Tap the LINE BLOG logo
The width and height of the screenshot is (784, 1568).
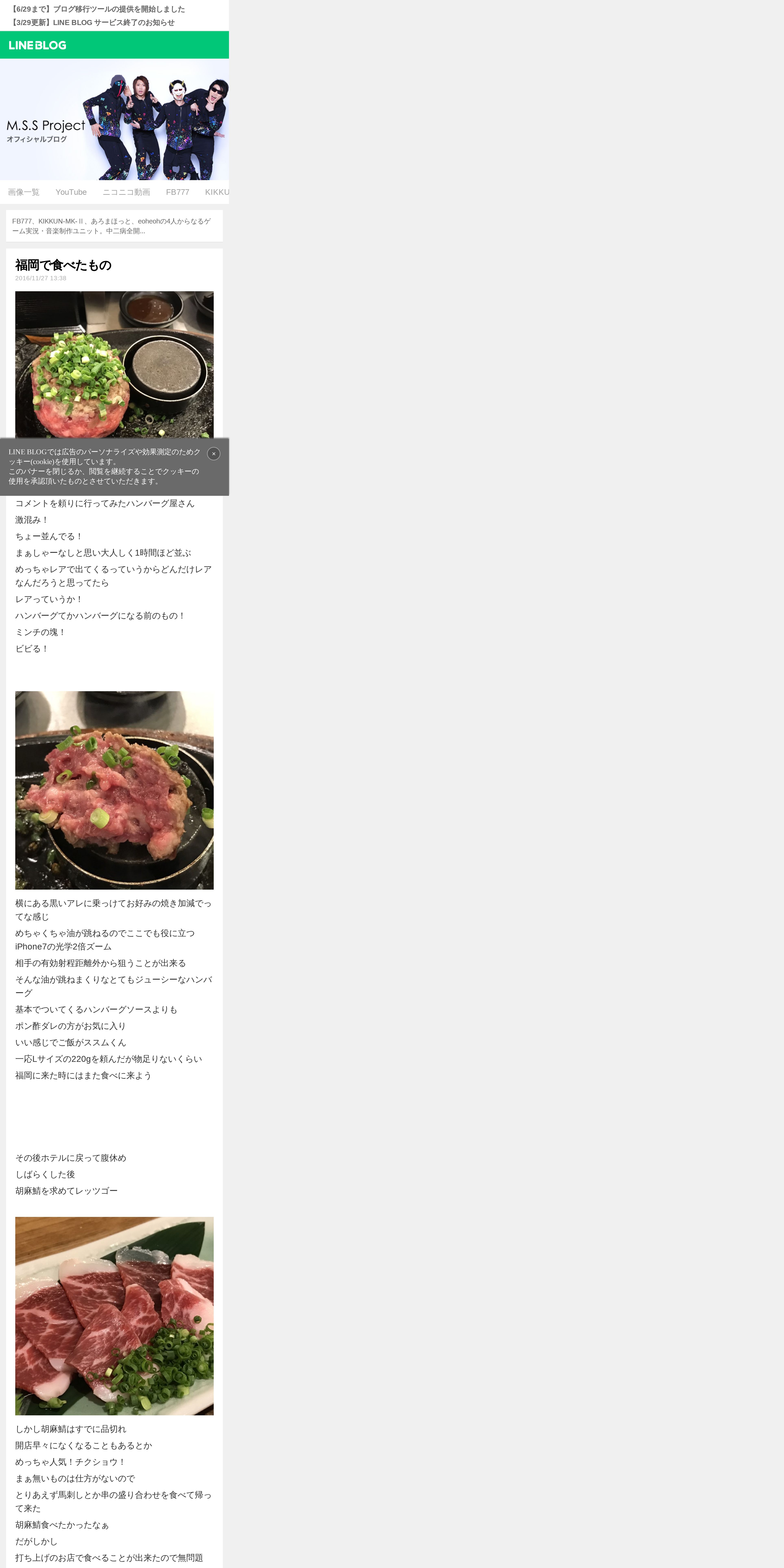(x=38, y=45)
